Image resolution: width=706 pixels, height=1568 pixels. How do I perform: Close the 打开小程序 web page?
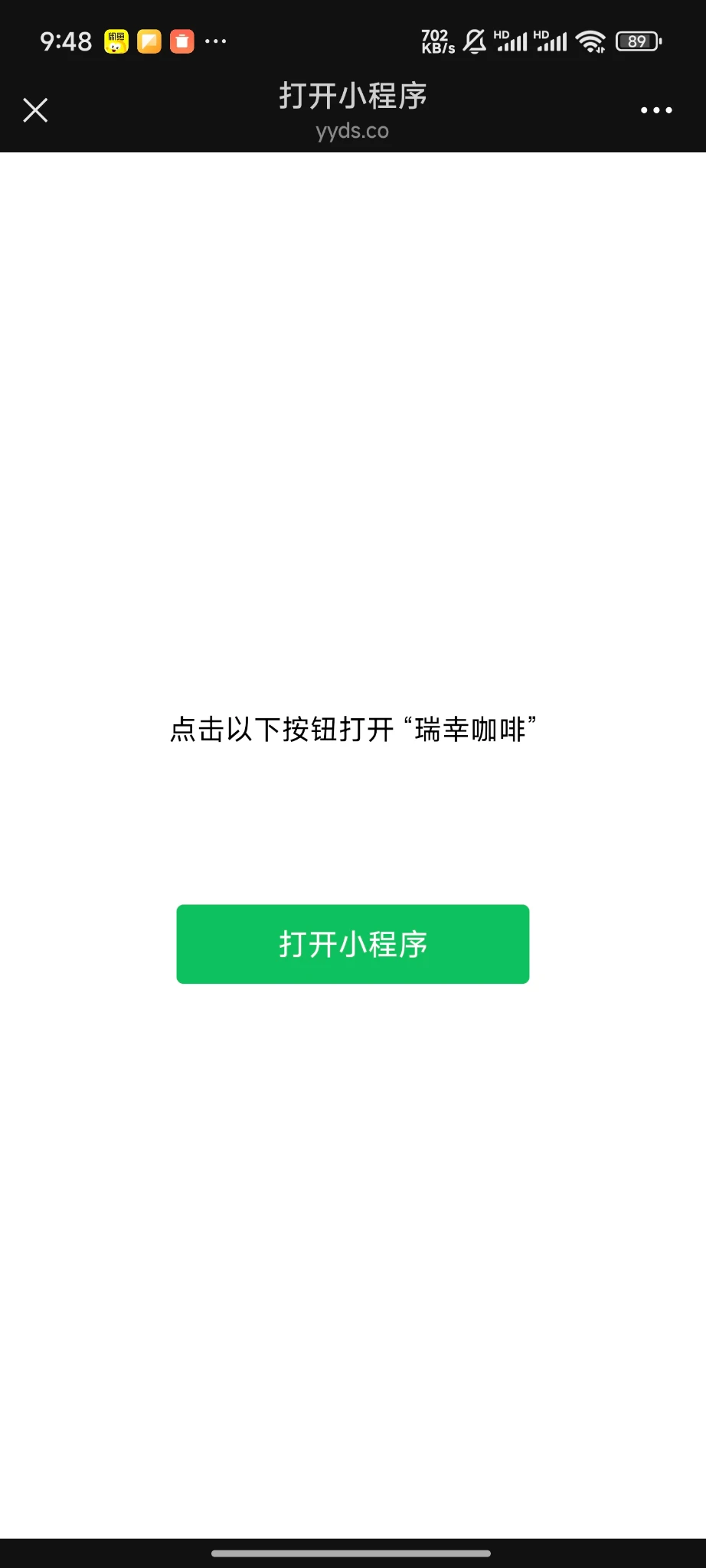click(x=35, y=110)
